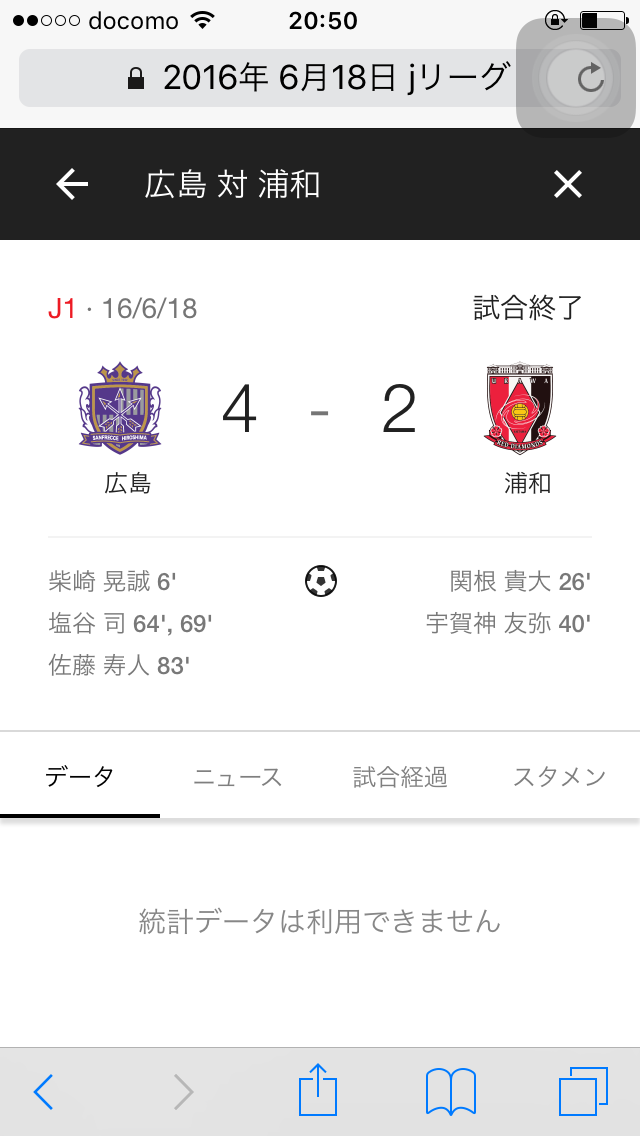640x1136 pixels.
Task: Show the スタメン lineup tab
Action: (559, 777)
